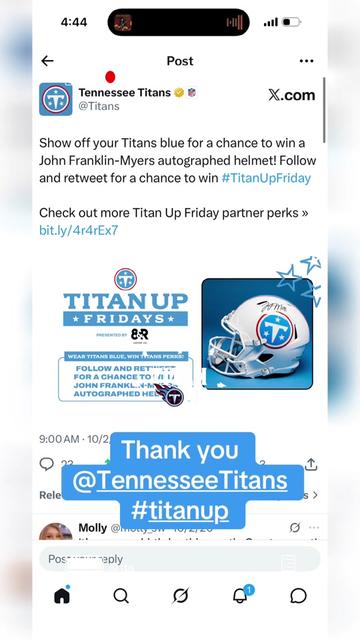Tap the Grok icon on Molly's reply
Viewport: 360px width, 640px height.
[x=295, y=528]
